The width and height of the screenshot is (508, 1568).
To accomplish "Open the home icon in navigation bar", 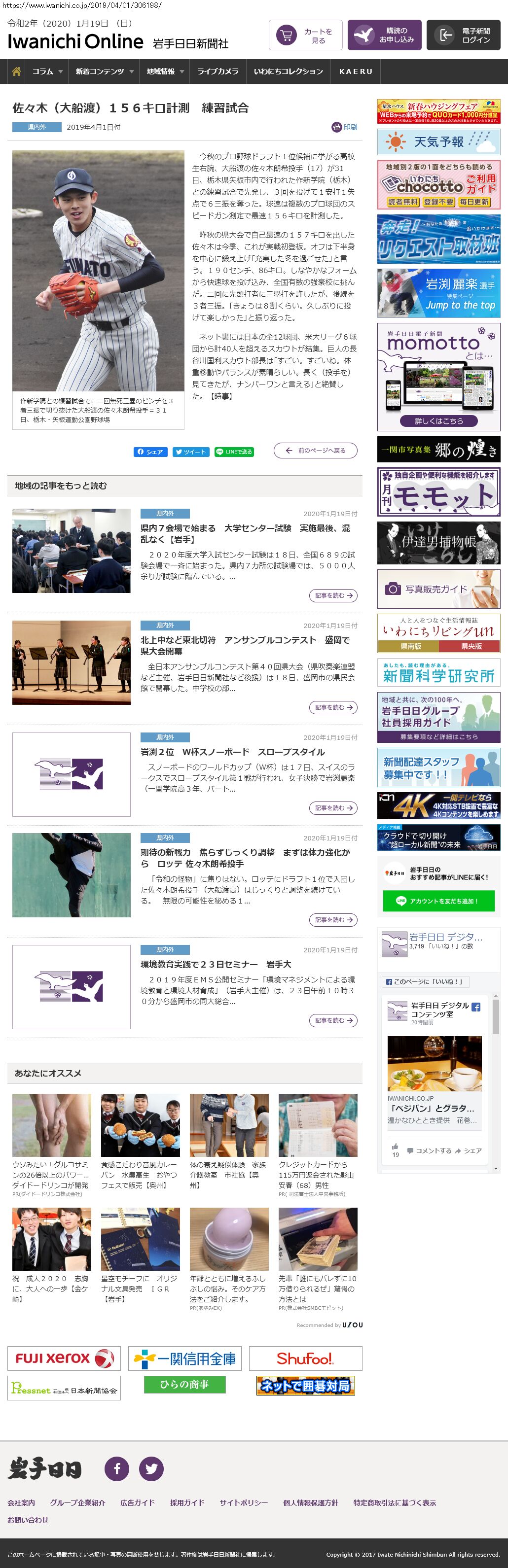I will tap(16, 71).
